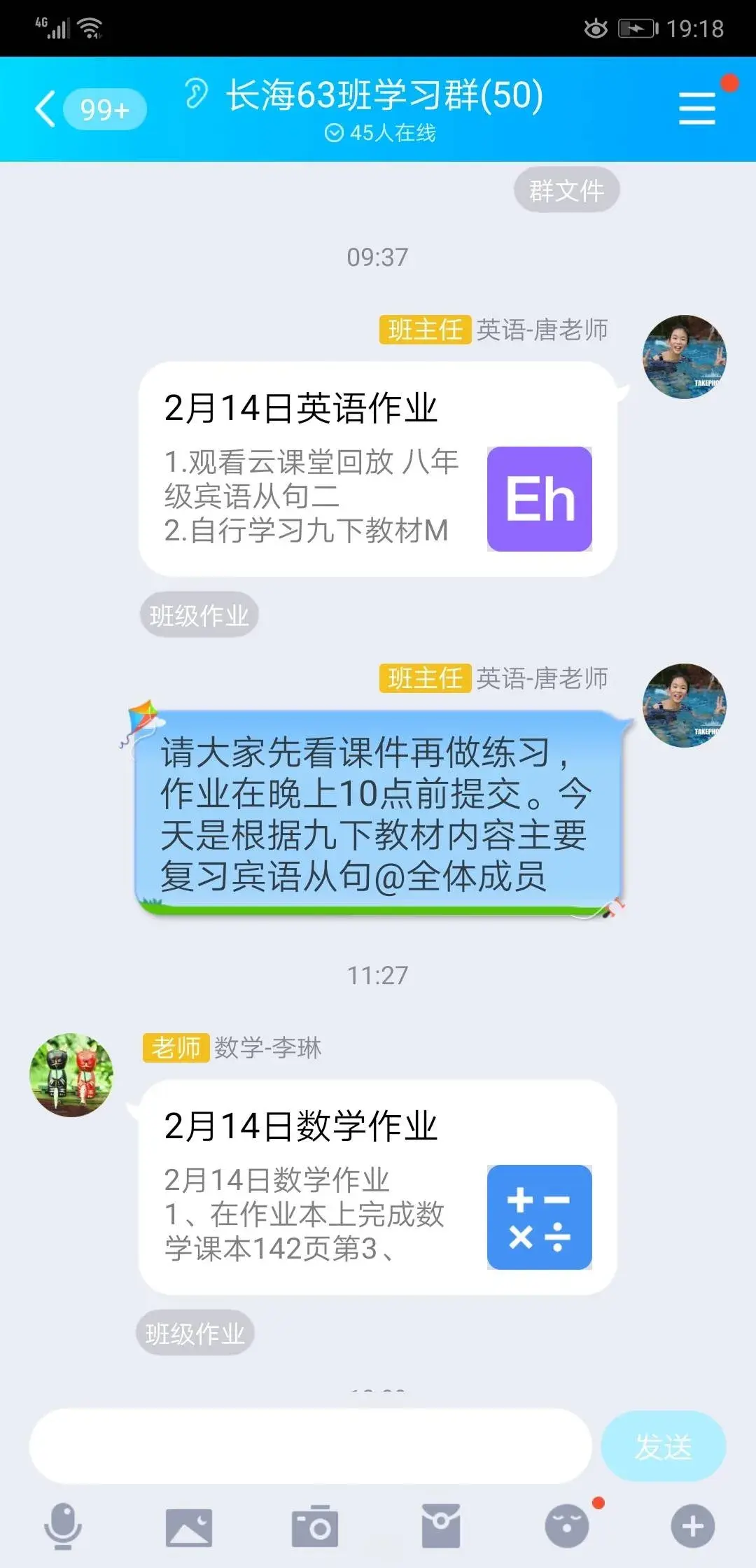View 数学-李琳 teacher's avatar profile

click(71, 1074)
